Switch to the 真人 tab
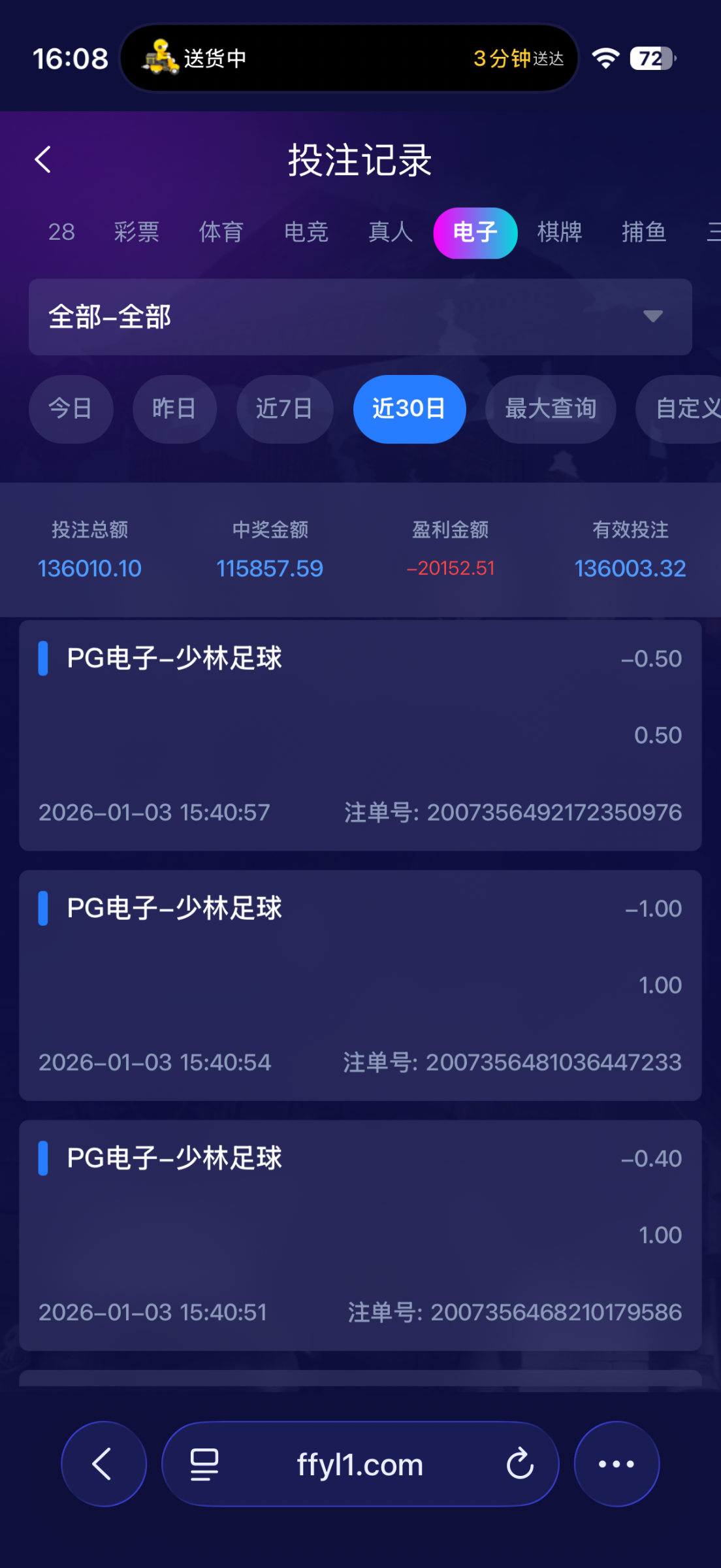Screen dimensions: 721x1568 [391, 233]
